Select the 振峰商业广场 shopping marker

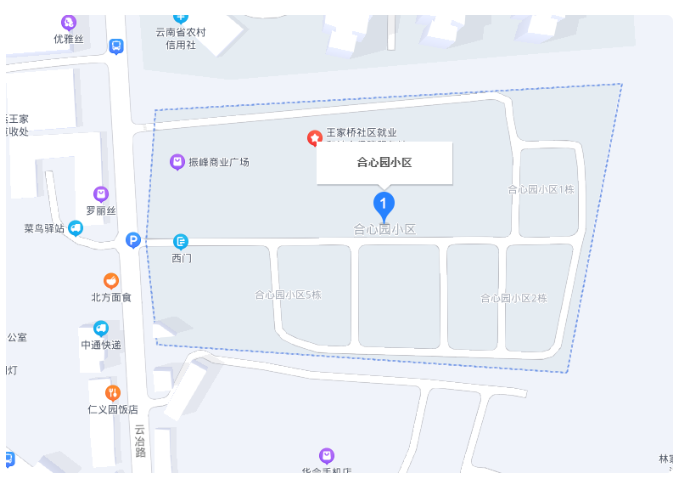(x=176, y=162)
